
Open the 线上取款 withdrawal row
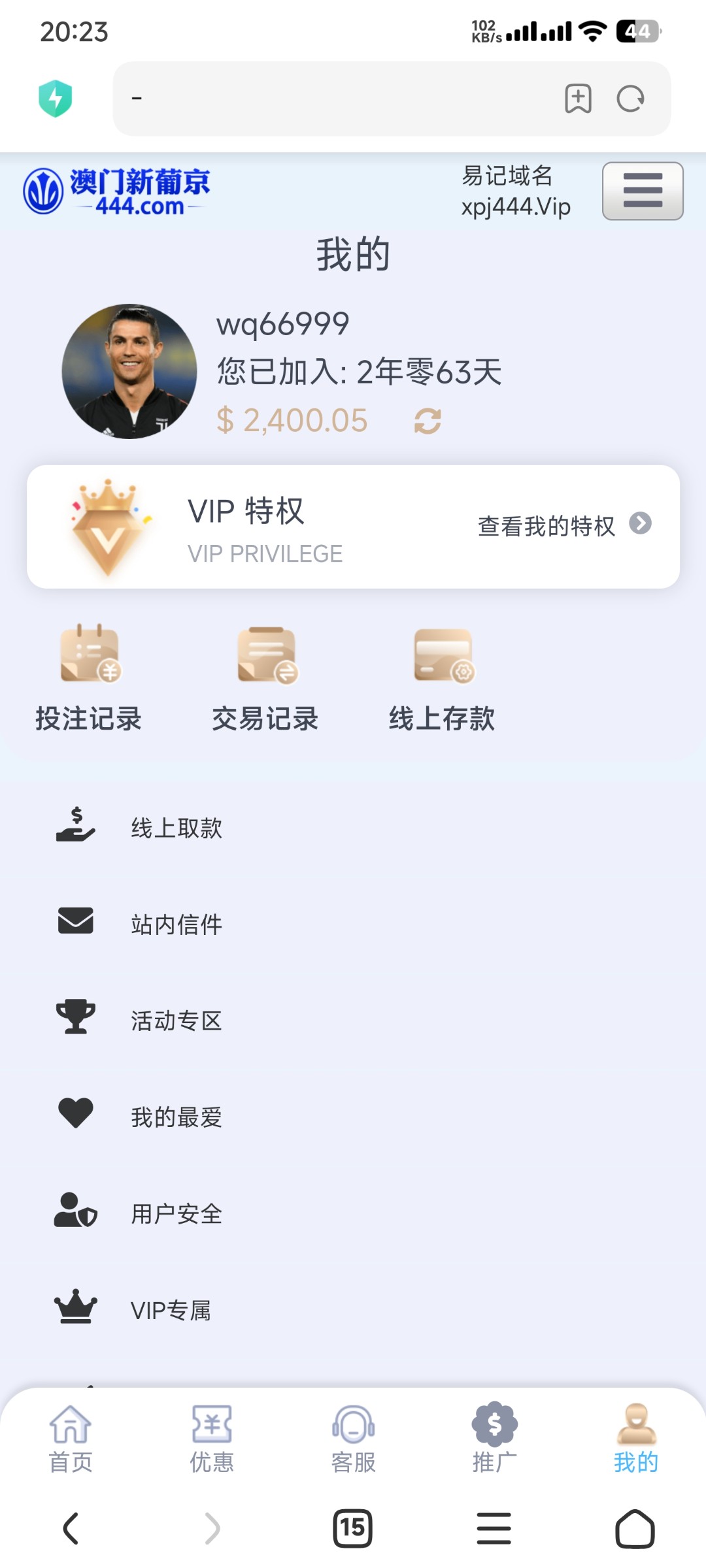353,827
